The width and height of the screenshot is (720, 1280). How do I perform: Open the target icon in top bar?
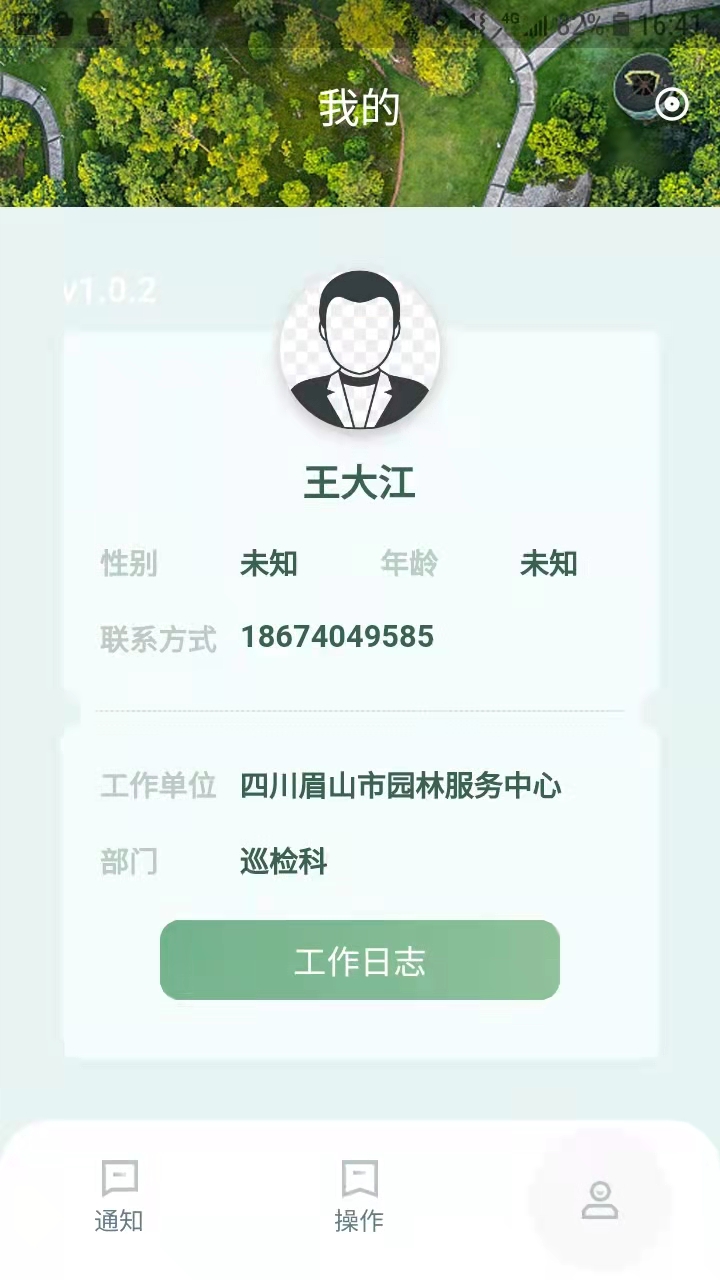click(671, 104)
